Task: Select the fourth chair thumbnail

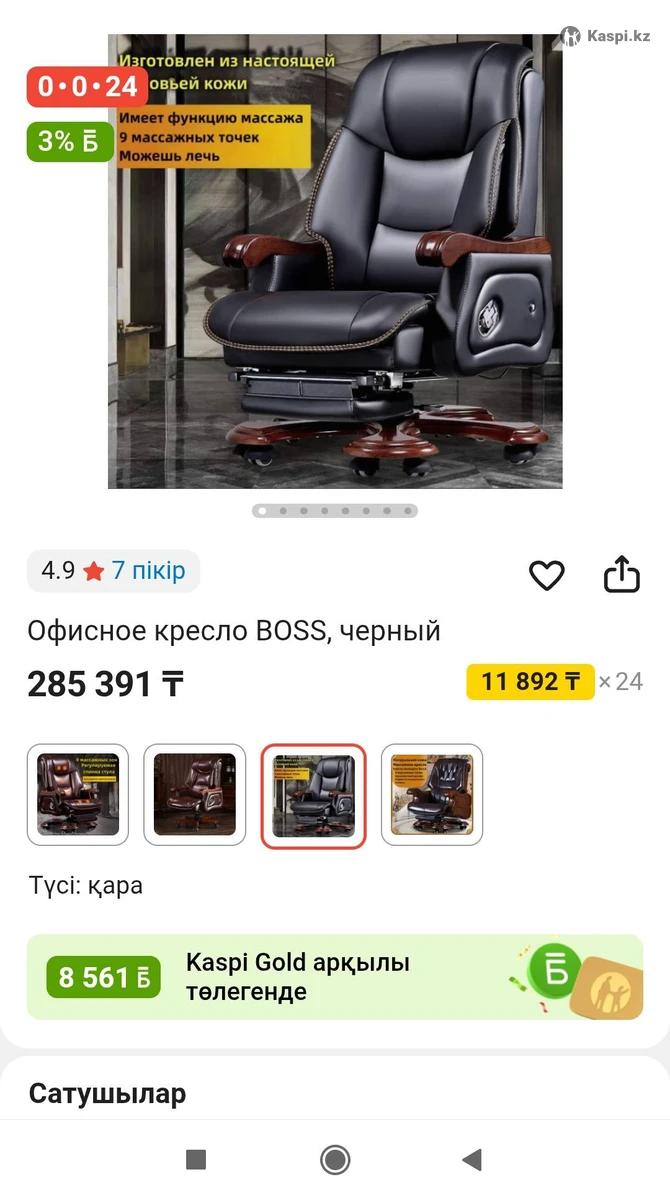Action: point(432,795)
